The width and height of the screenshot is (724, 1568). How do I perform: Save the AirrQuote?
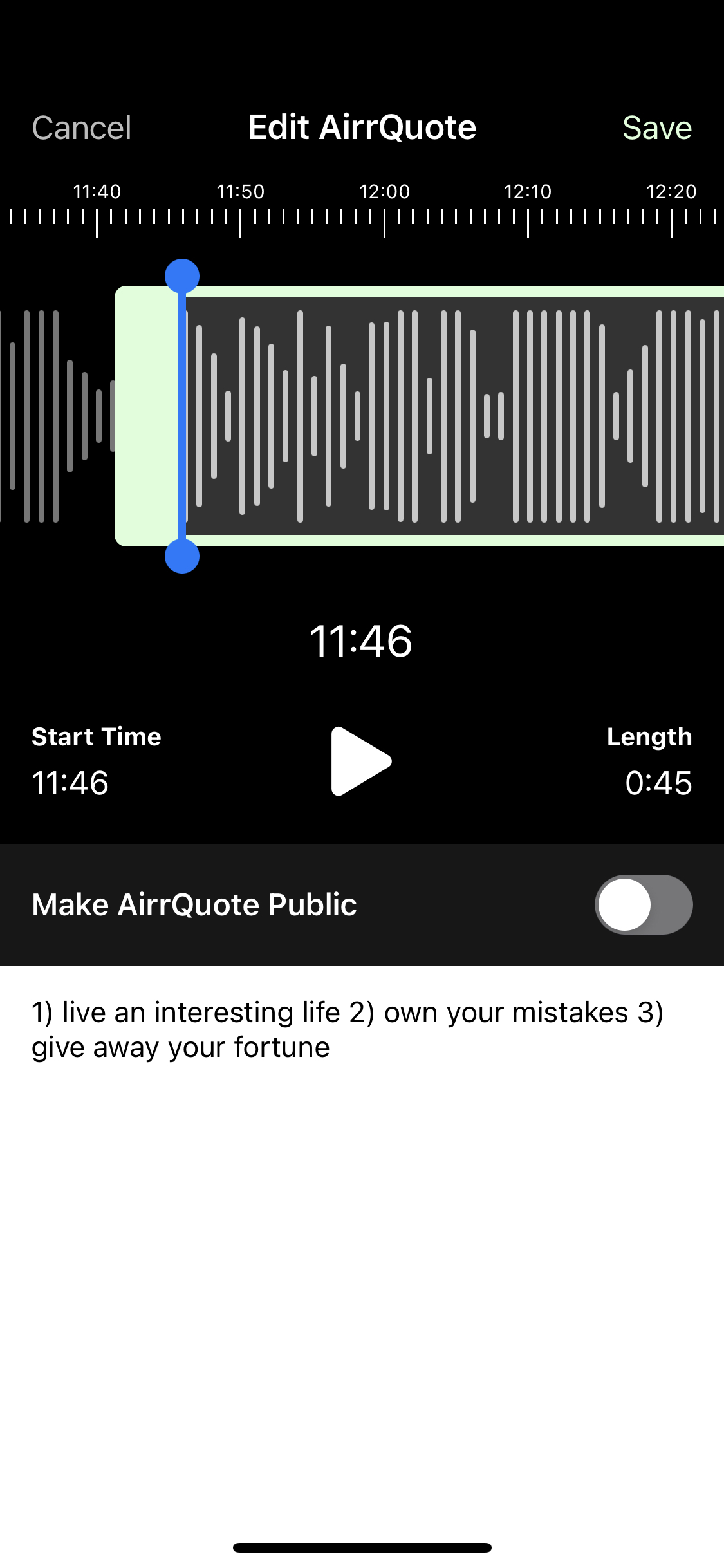[x=657, y=127]
